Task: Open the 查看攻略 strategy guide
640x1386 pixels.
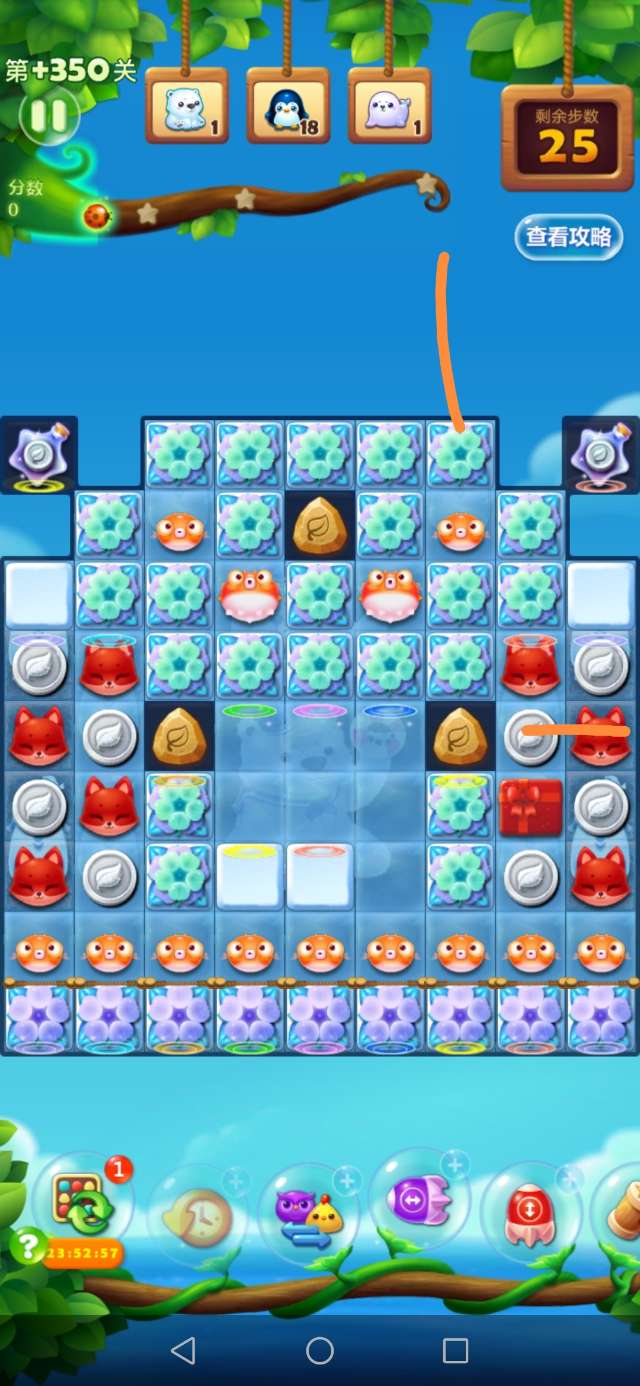Action: tap(568, 237)
